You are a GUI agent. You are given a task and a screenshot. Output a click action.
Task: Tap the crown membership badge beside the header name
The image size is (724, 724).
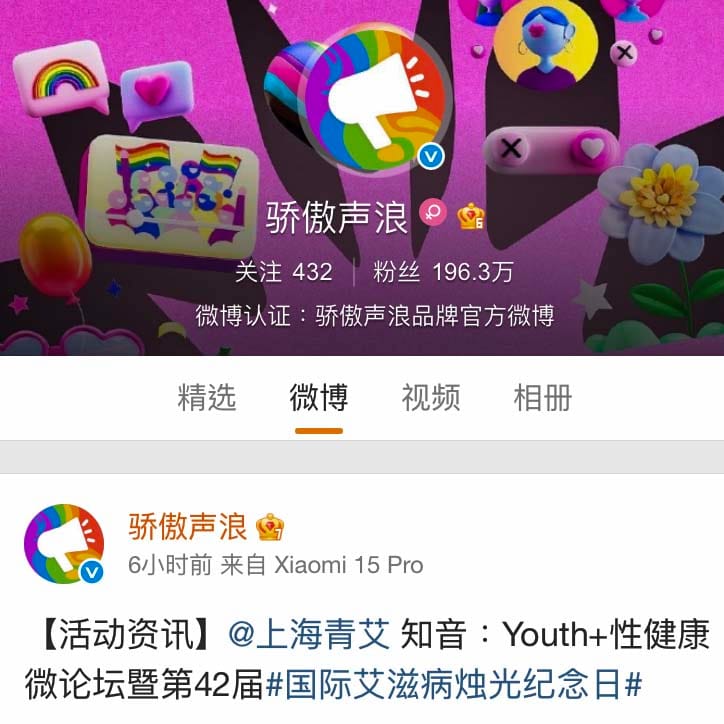[471, 215]
